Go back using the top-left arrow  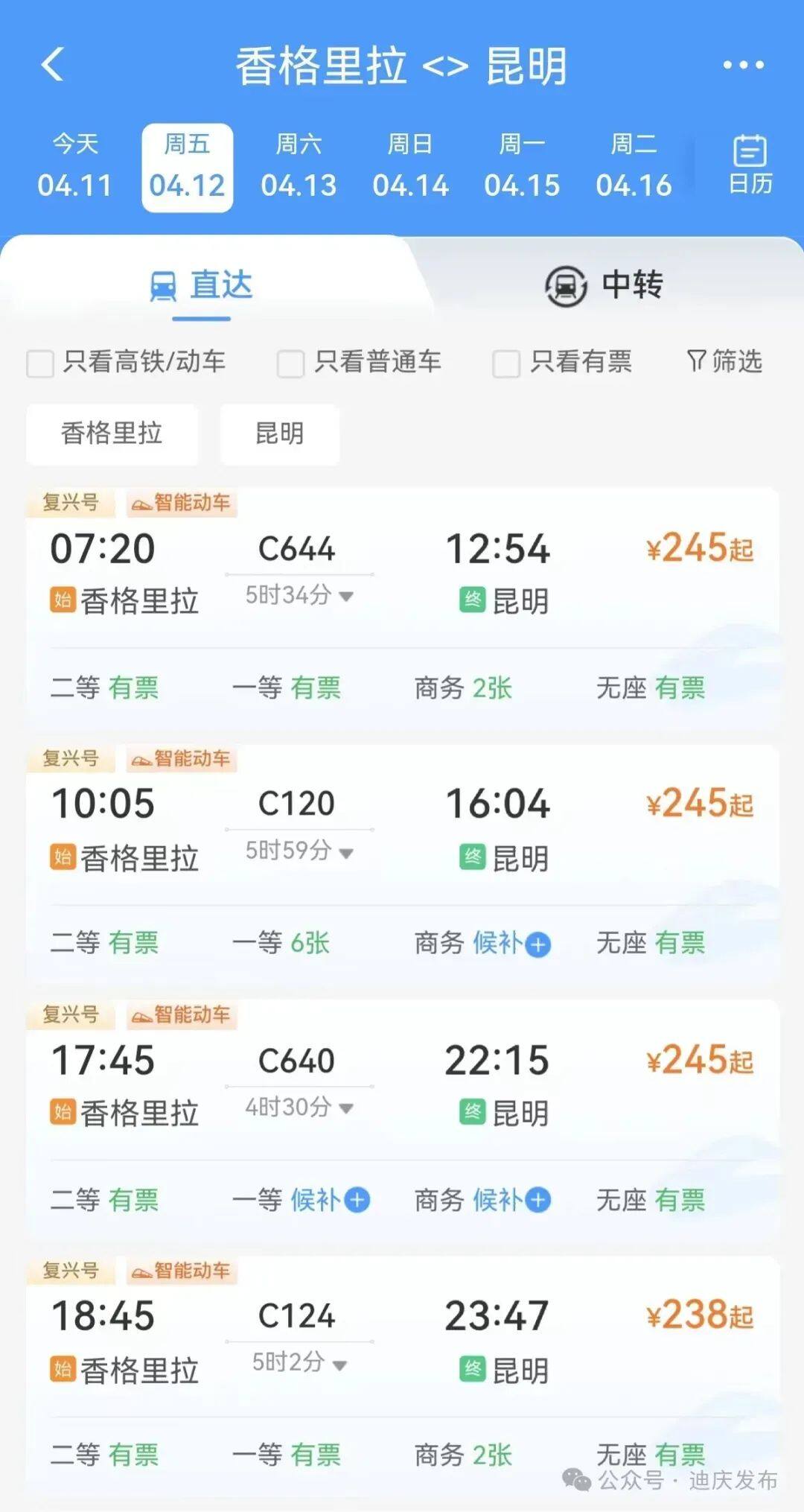coord(52,65)
